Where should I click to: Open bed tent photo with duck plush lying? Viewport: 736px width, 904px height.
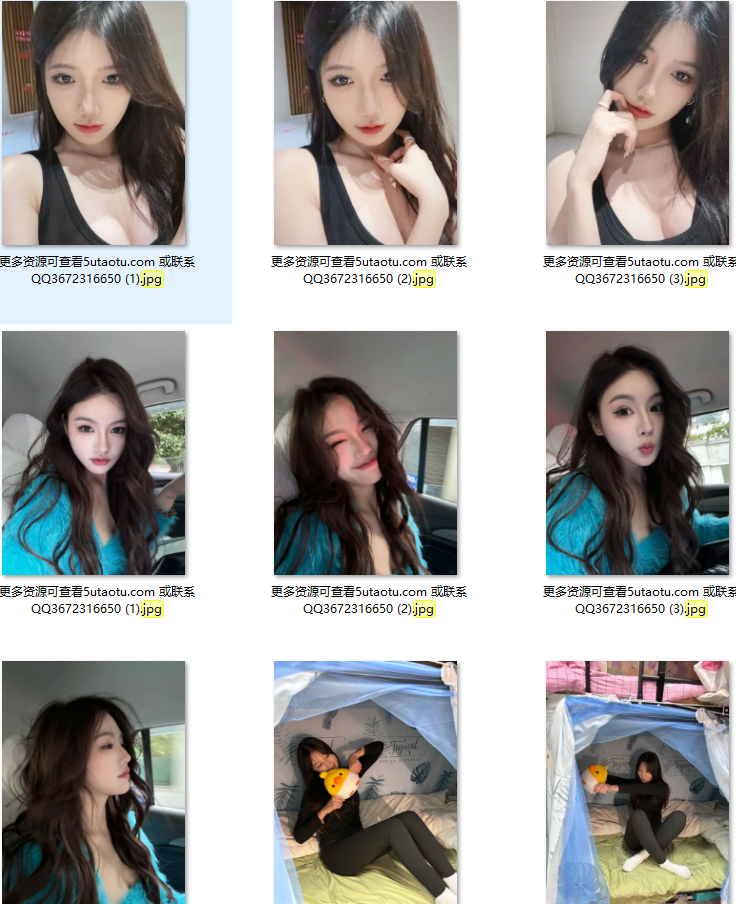tap(366, 782)
